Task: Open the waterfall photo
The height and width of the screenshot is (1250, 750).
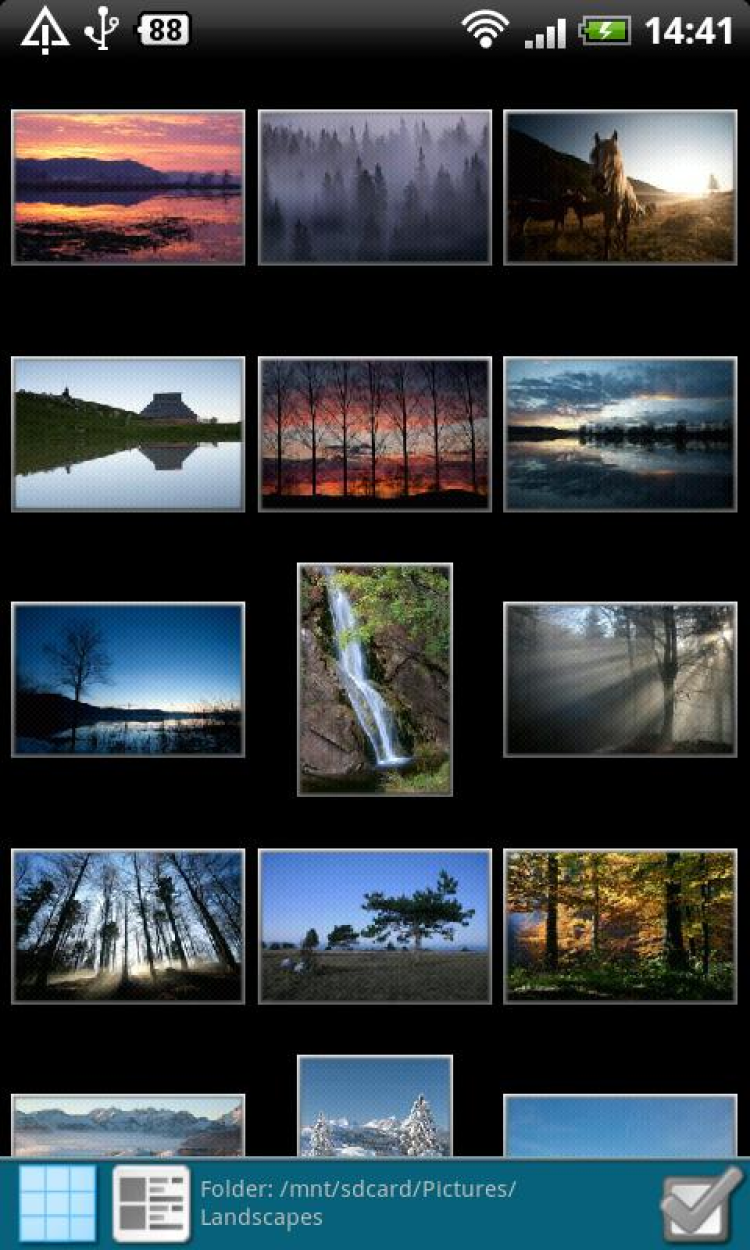Action: coord(375,679)
